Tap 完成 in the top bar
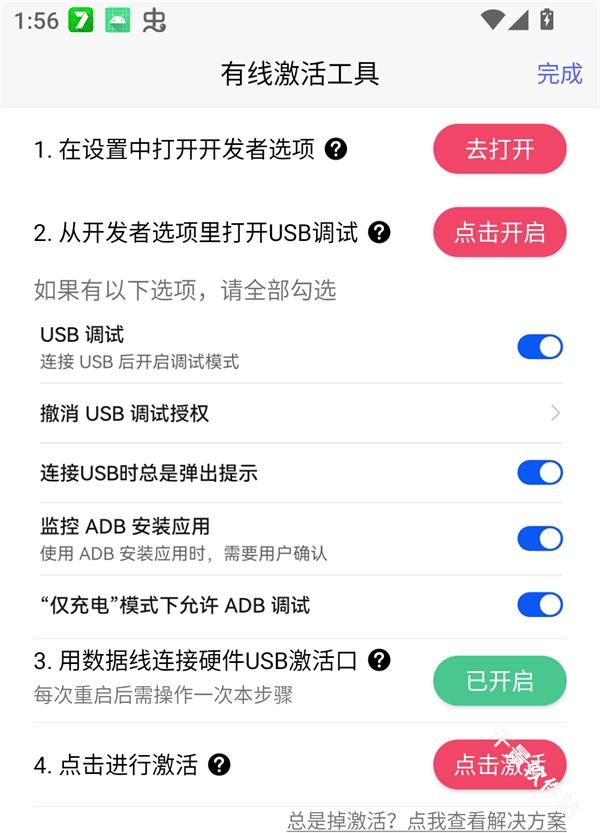600x833 pixels. [x=559, y=73]
